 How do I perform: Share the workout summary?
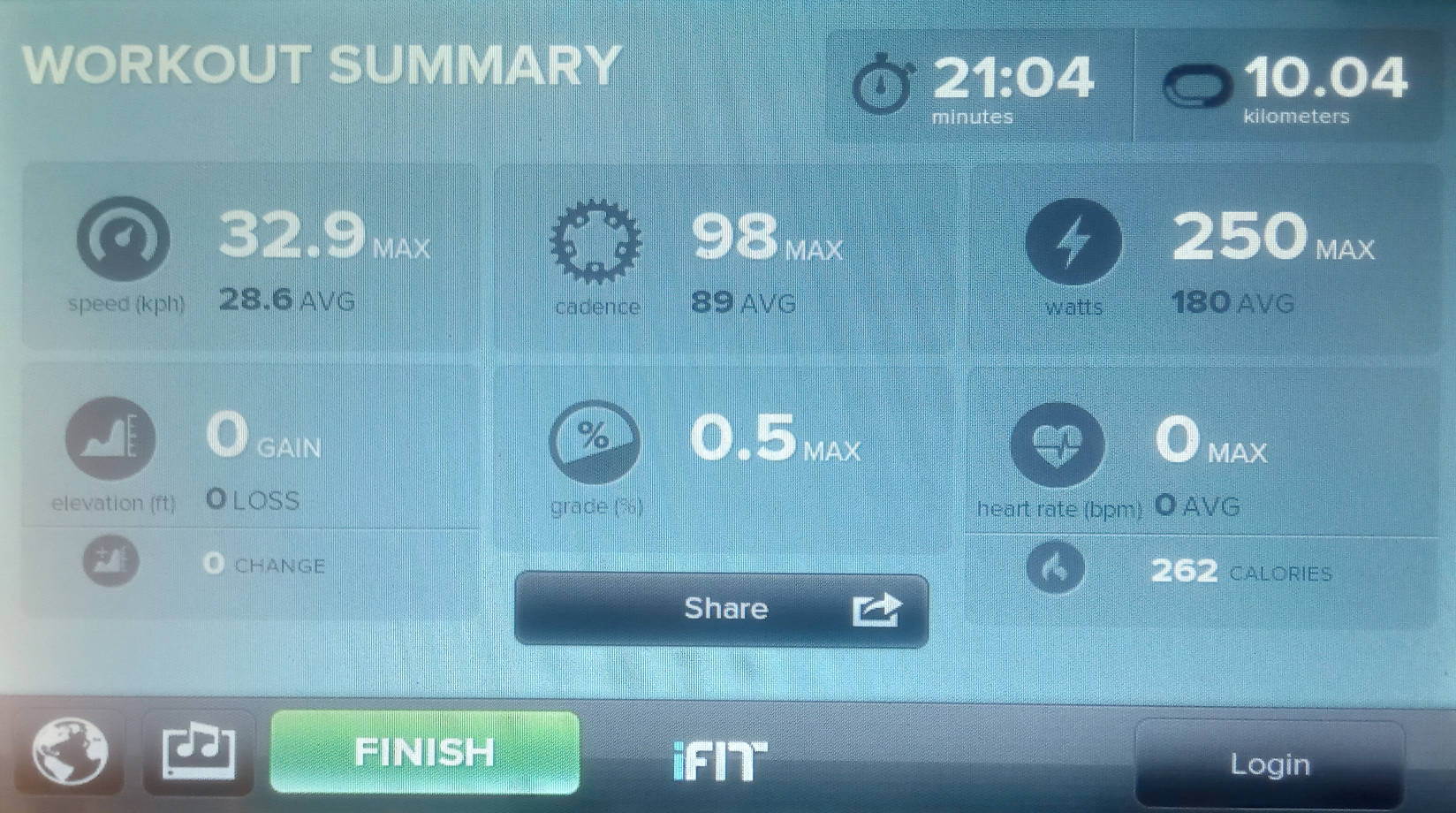pos(721,609)
